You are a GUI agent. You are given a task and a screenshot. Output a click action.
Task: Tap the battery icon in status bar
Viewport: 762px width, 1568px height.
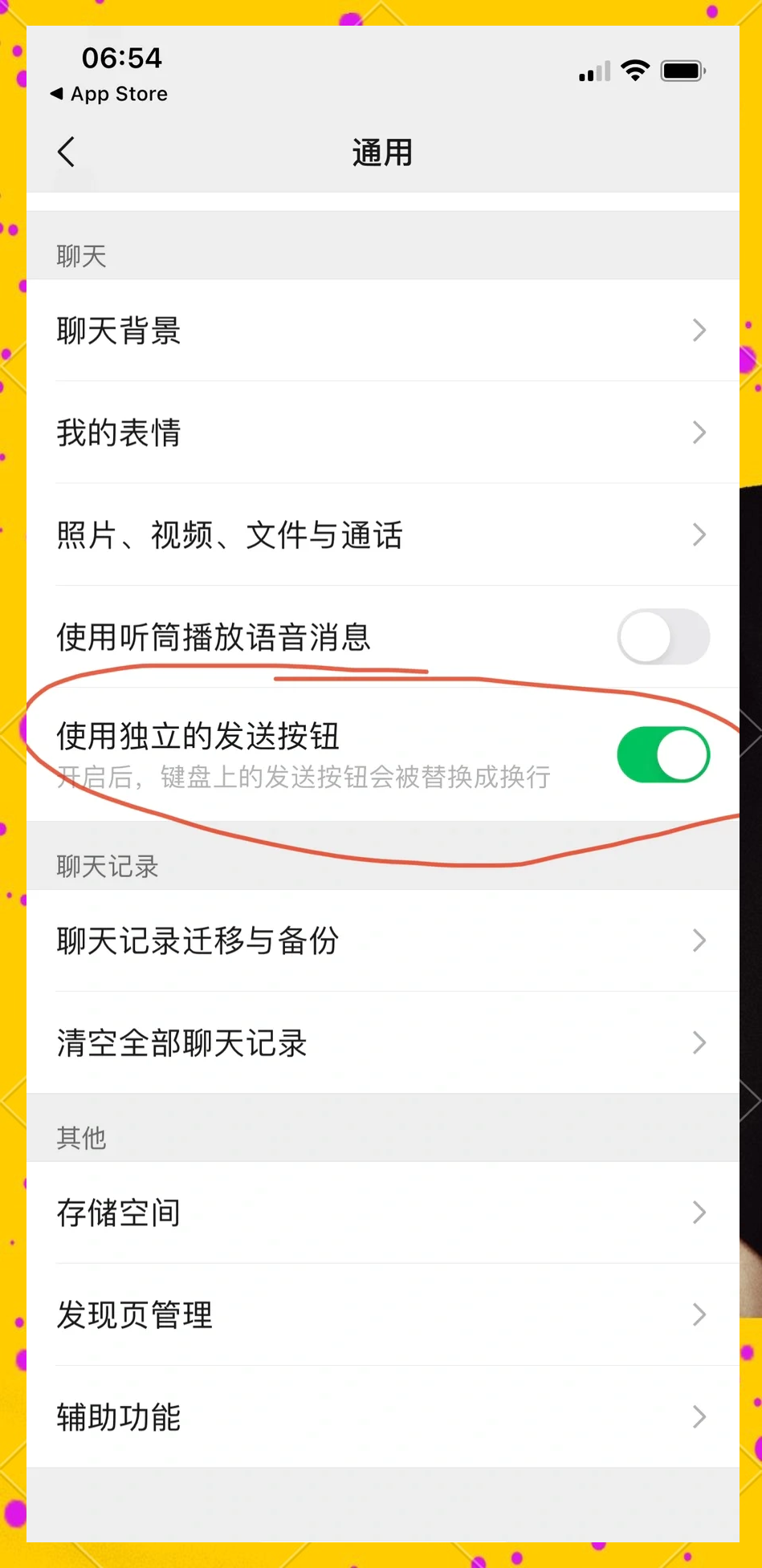tap(682, 71)
